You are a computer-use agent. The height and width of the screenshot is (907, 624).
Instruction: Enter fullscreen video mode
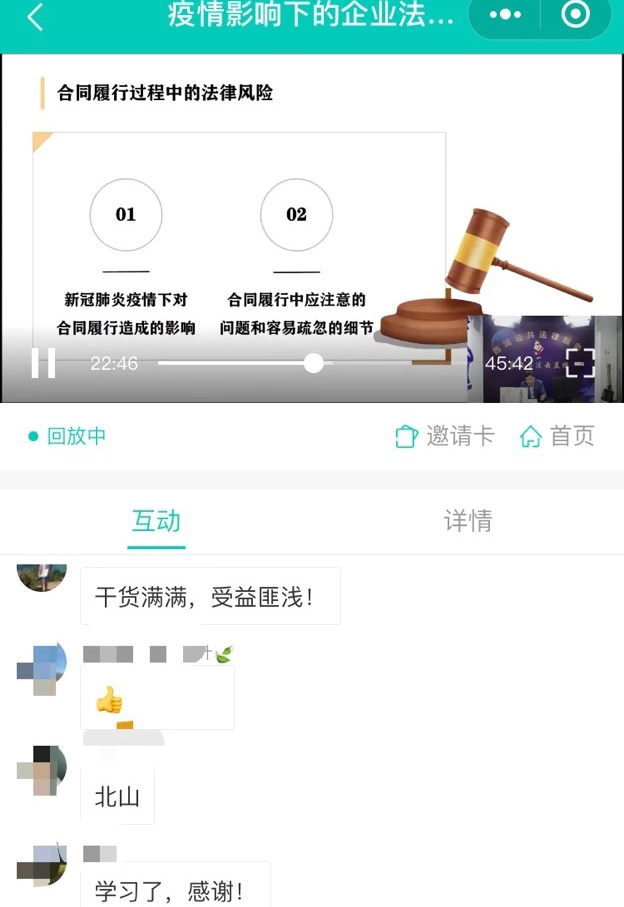coord(580,363)
